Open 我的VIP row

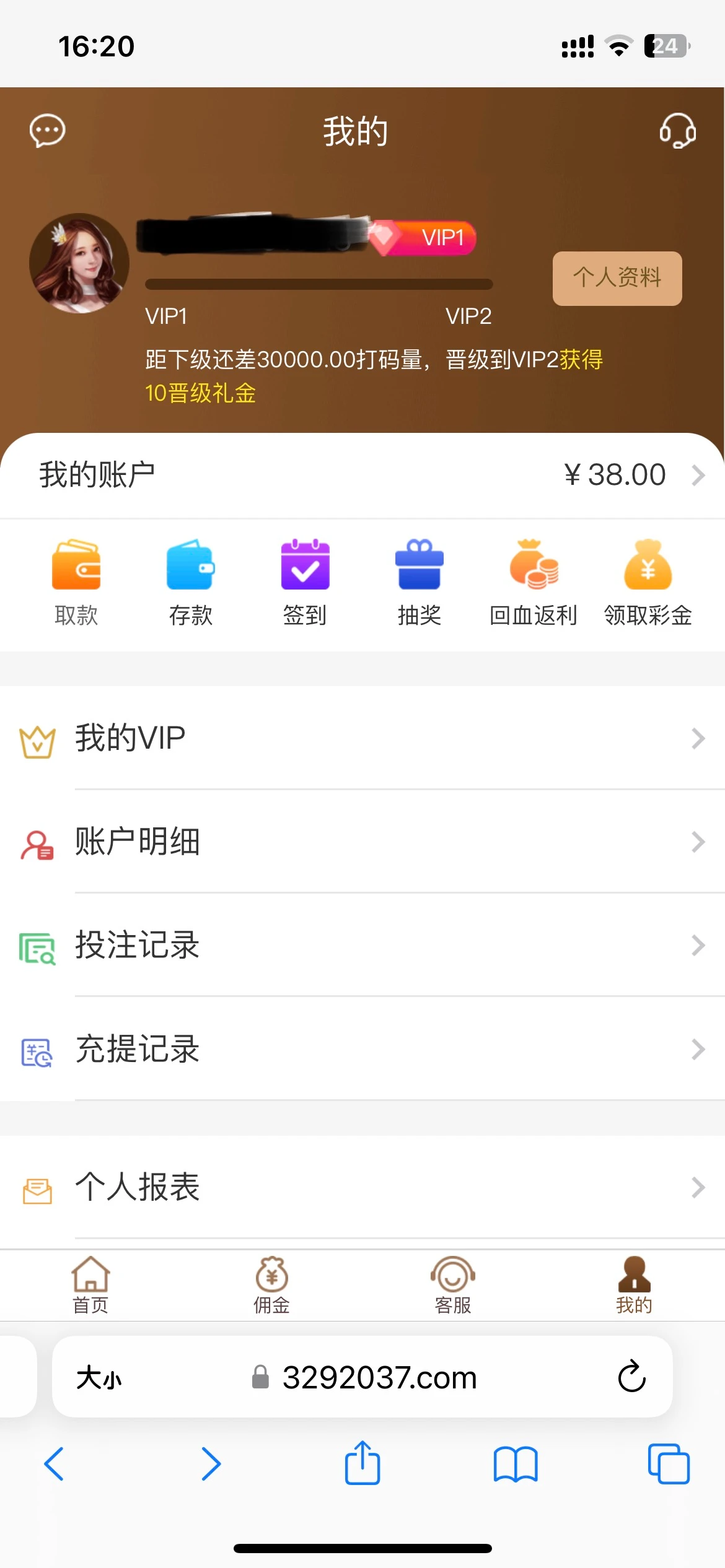362,738
